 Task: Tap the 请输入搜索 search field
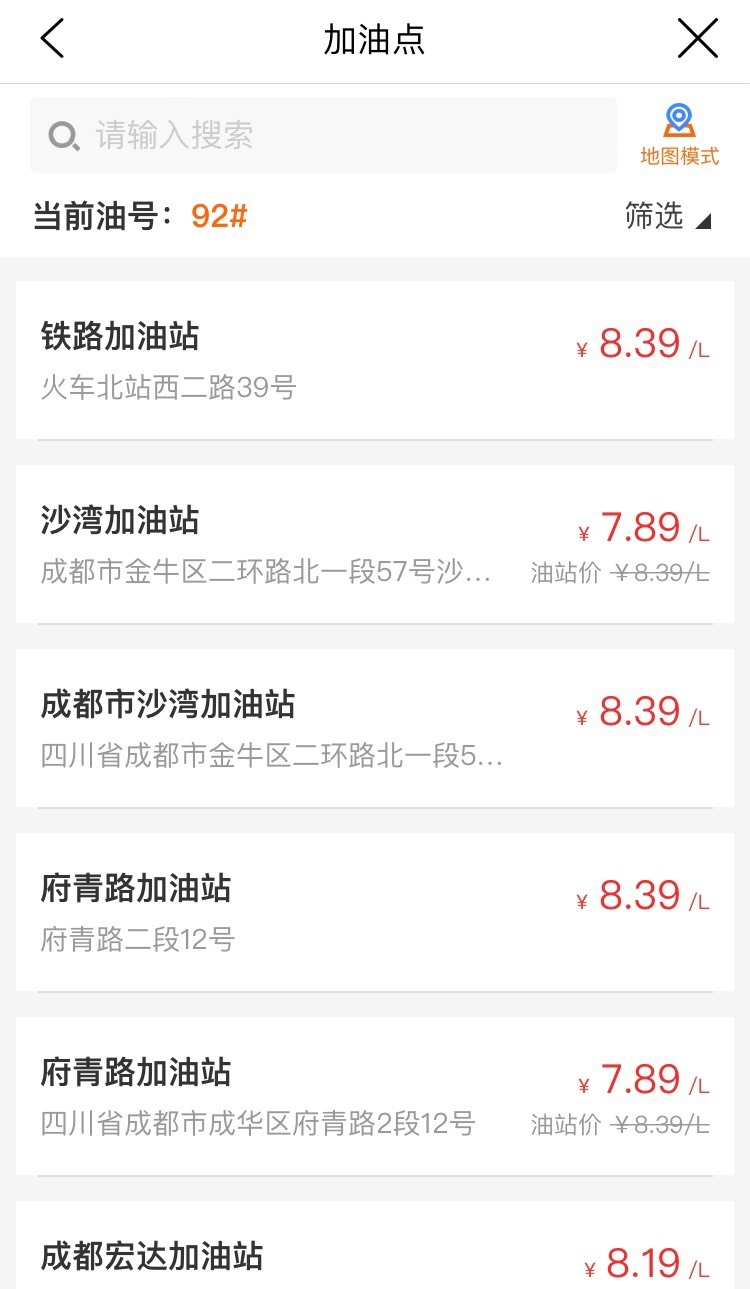pyautogui.click(x=323, y=135)
